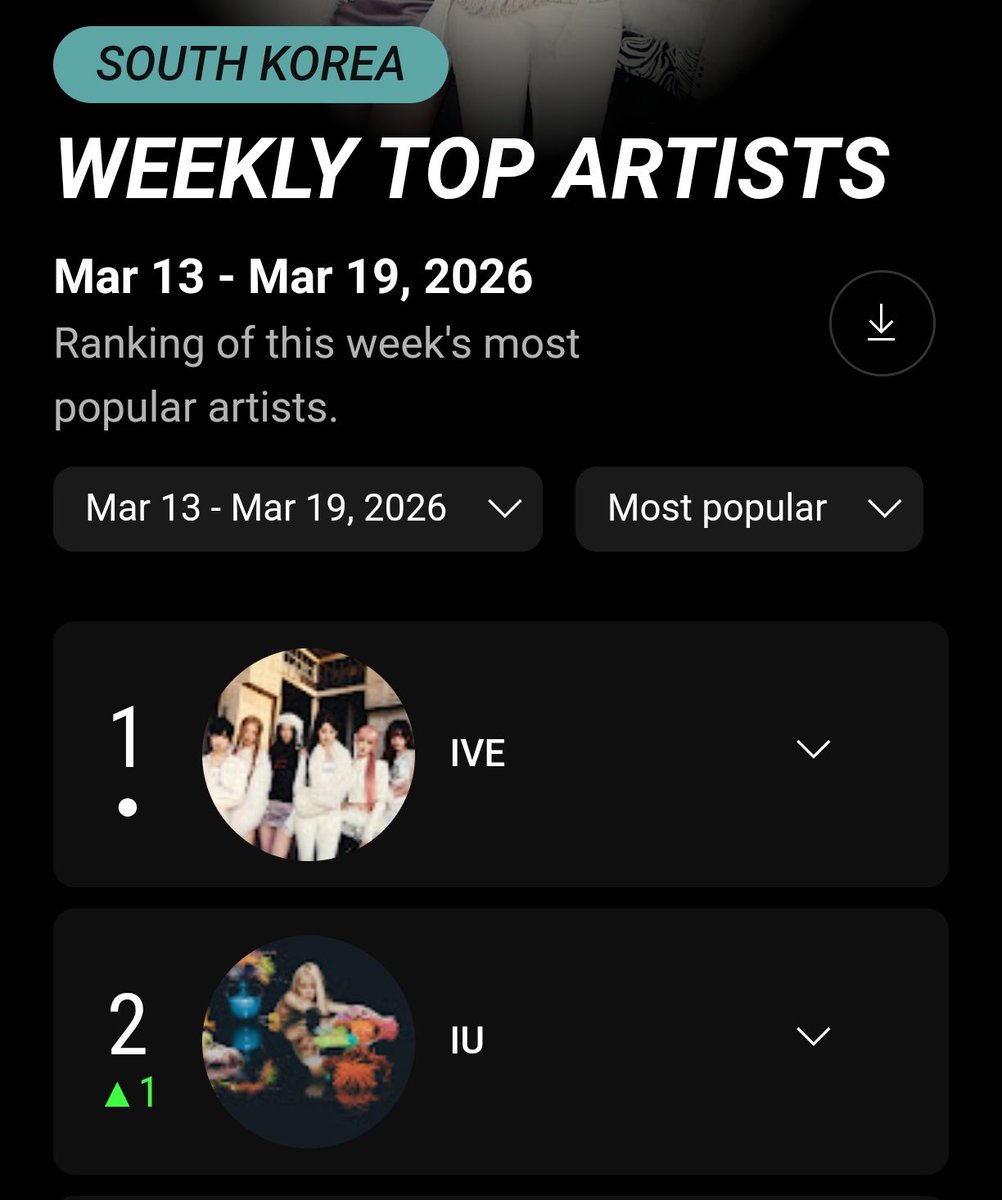This screenshot has width=1002, height=1200.
Task: Tap the South Korea country chip
Action: (x=250, y=65)
